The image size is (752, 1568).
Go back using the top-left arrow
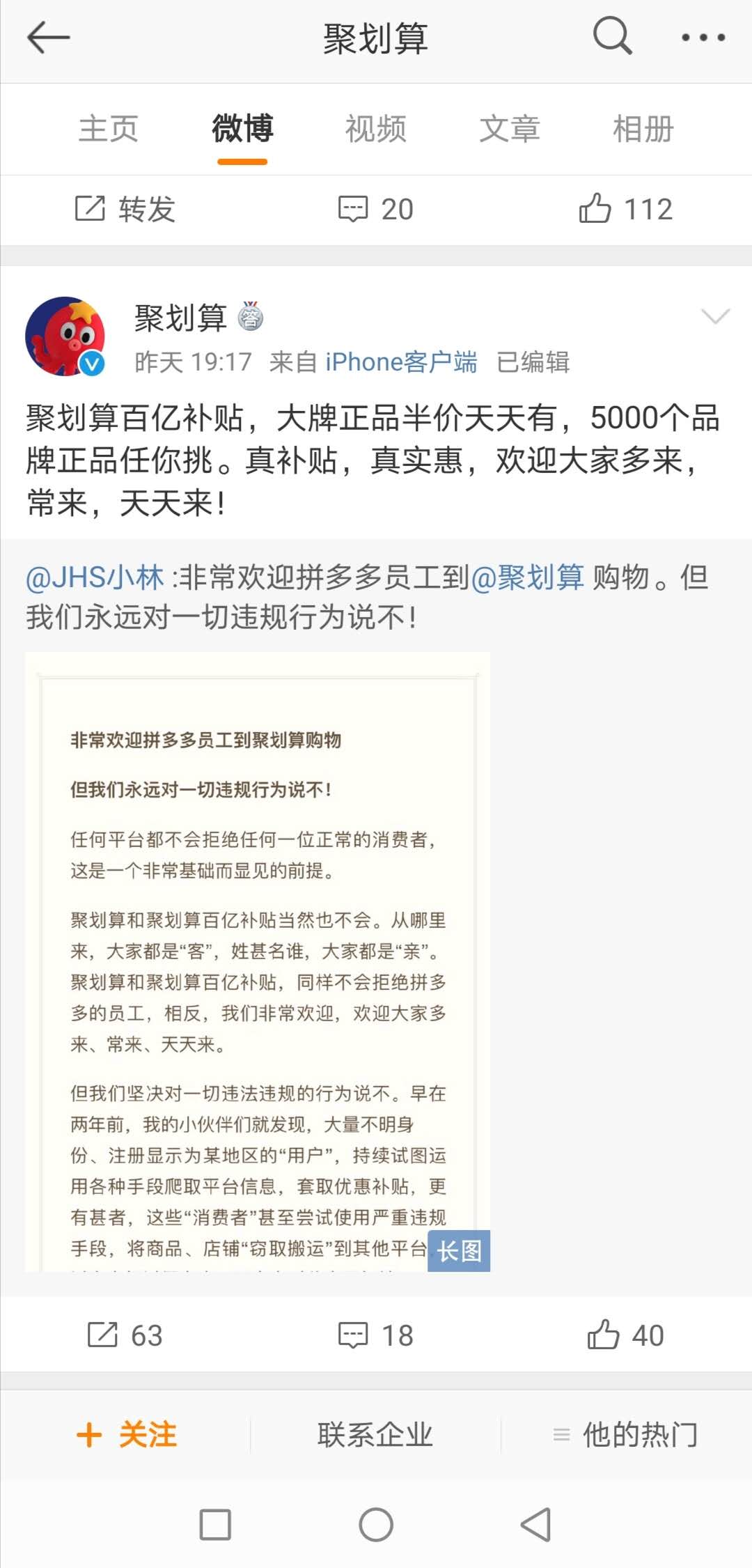coord(48,37)
